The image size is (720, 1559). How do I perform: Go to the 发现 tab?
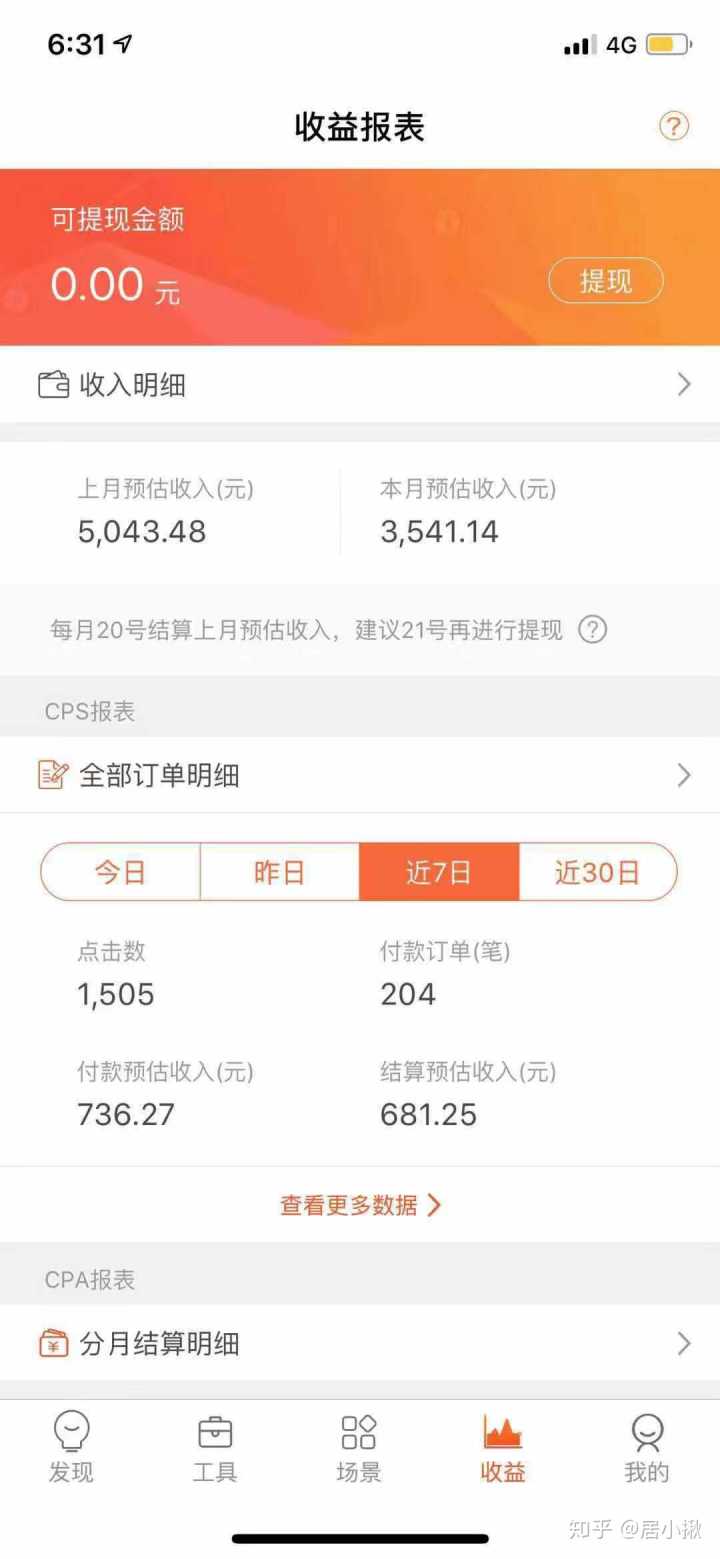coord(72,1447)
